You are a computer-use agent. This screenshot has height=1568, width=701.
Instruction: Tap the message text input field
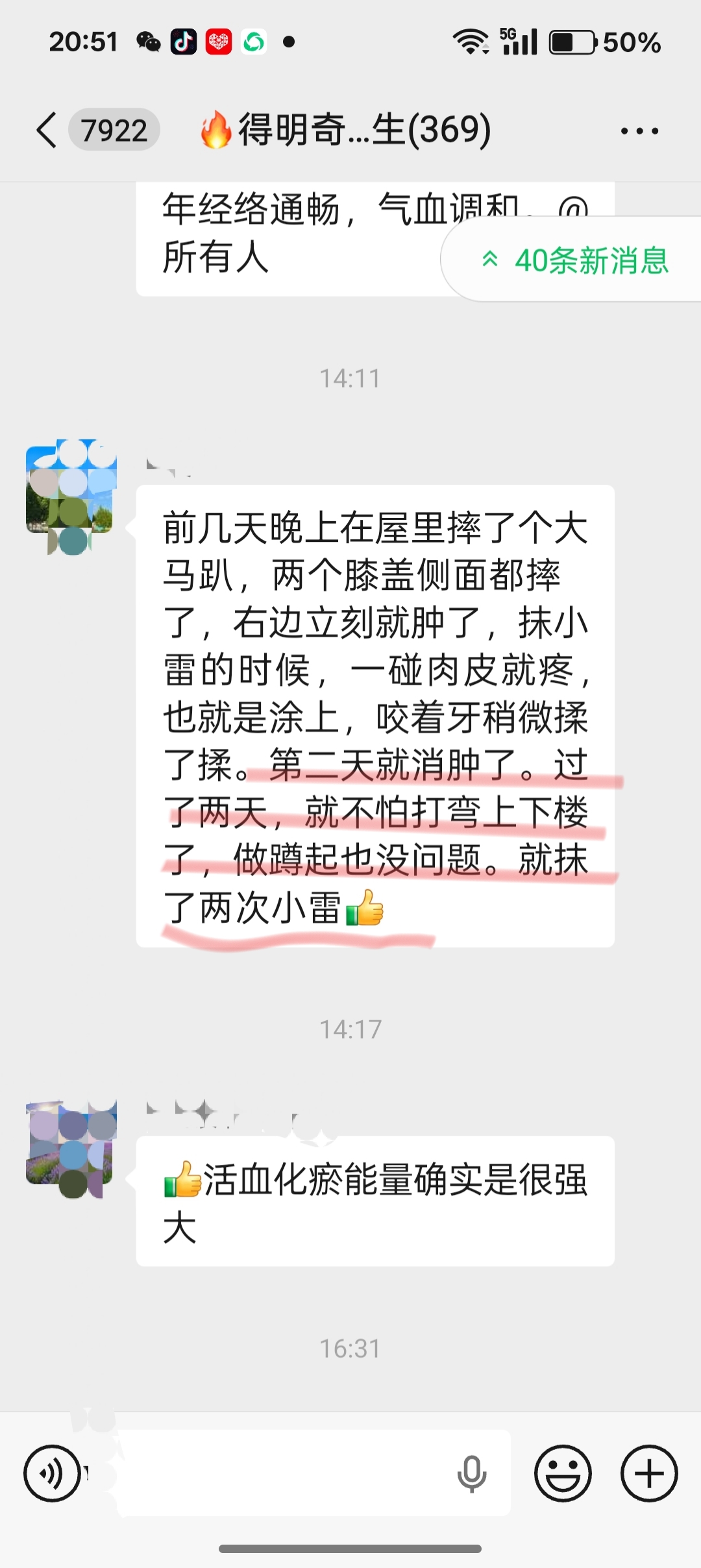coord(279,1473)
